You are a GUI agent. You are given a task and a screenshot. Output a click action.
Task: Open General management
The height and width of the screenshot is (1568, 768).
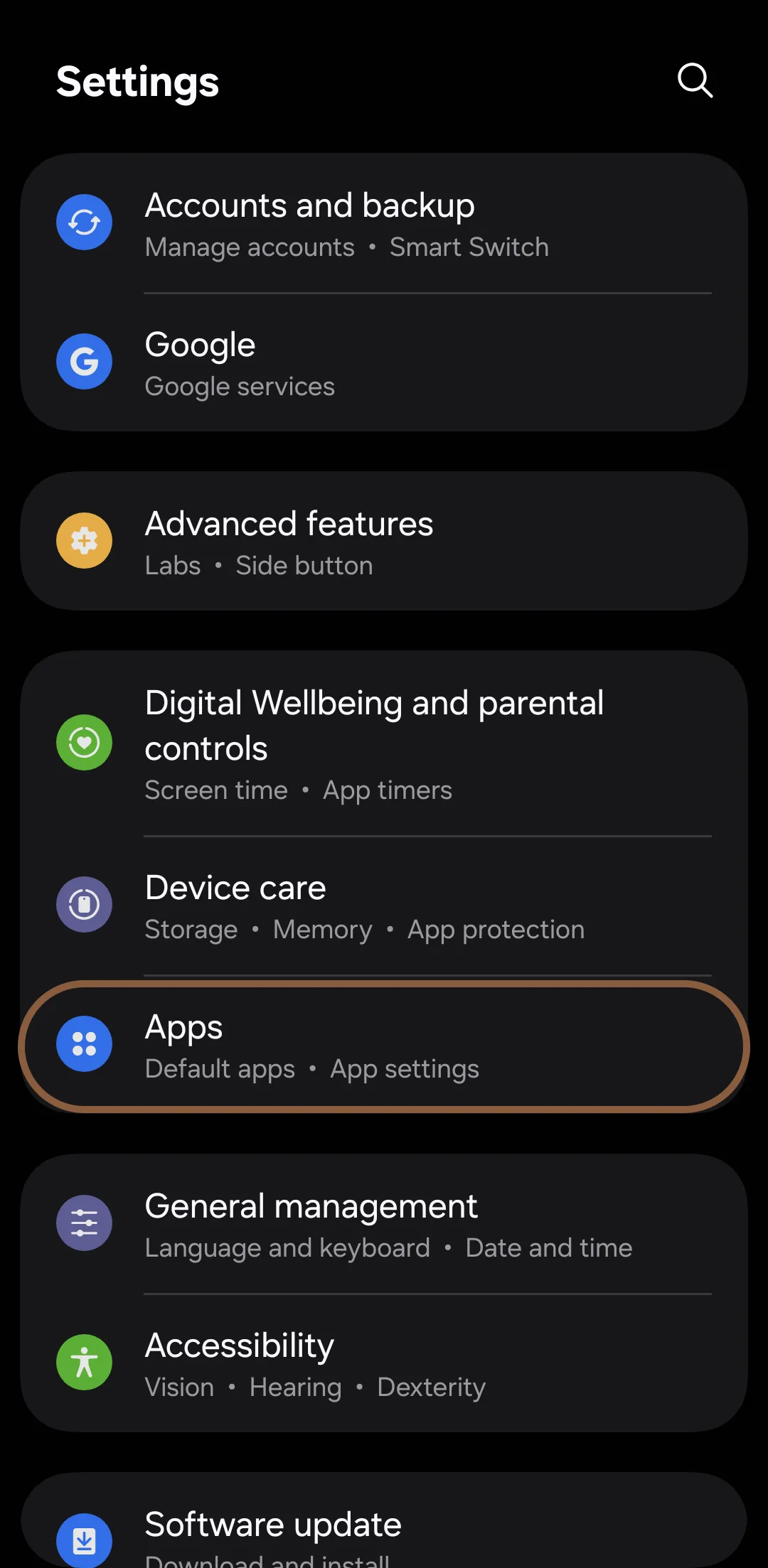click(x=384, y=1224)
